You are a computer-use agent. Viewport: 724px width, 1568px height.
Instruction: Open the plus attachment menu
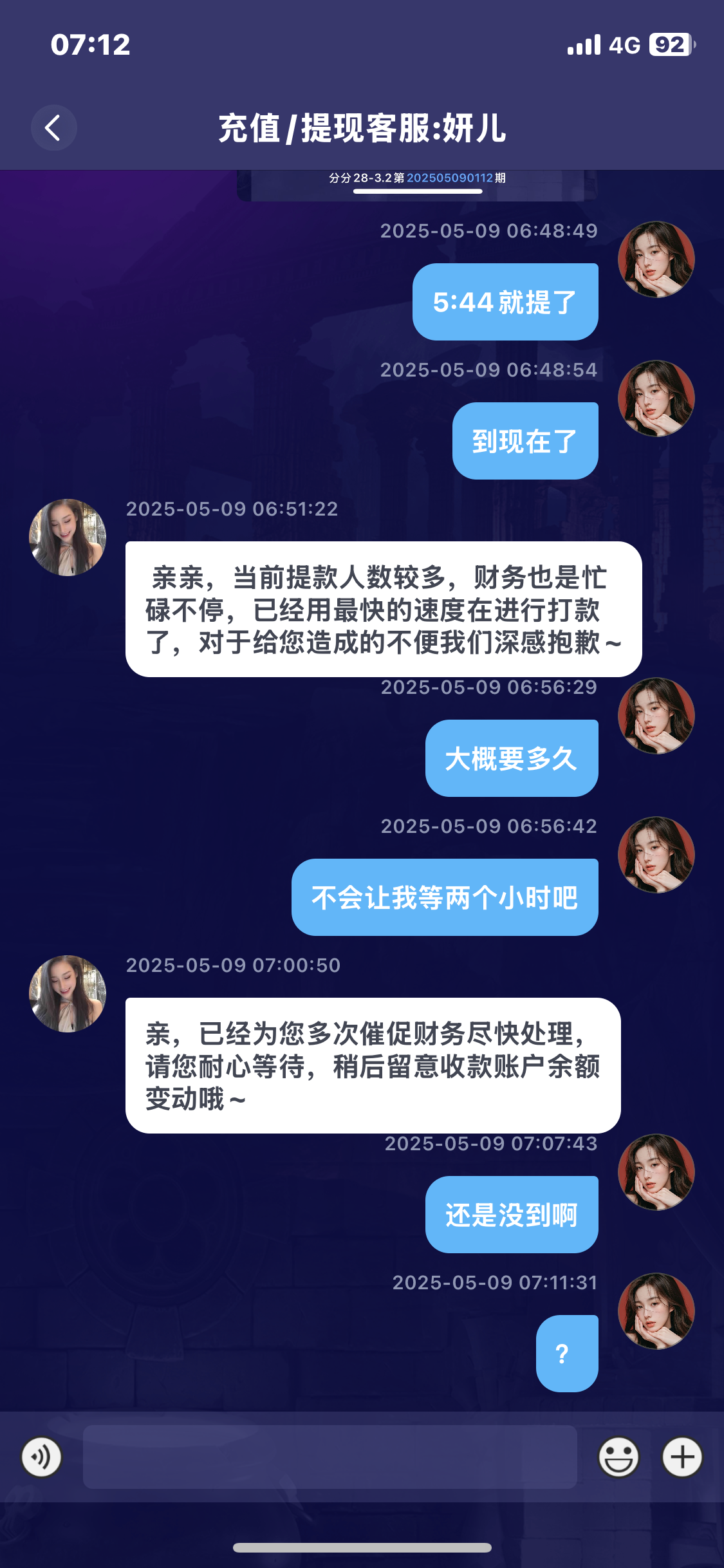point(682,1457)
